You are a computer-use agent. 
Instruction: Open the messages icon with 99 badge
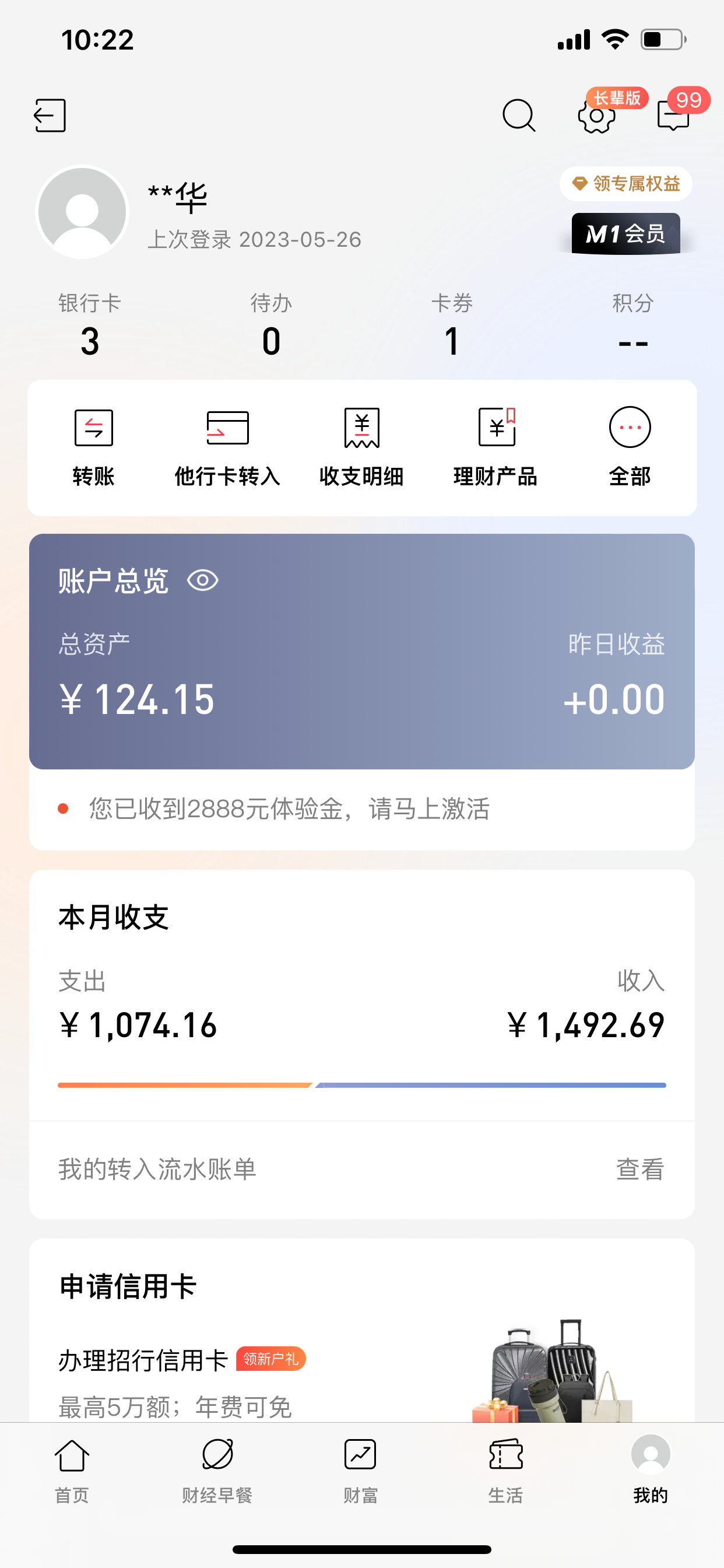tap(673, 116)
